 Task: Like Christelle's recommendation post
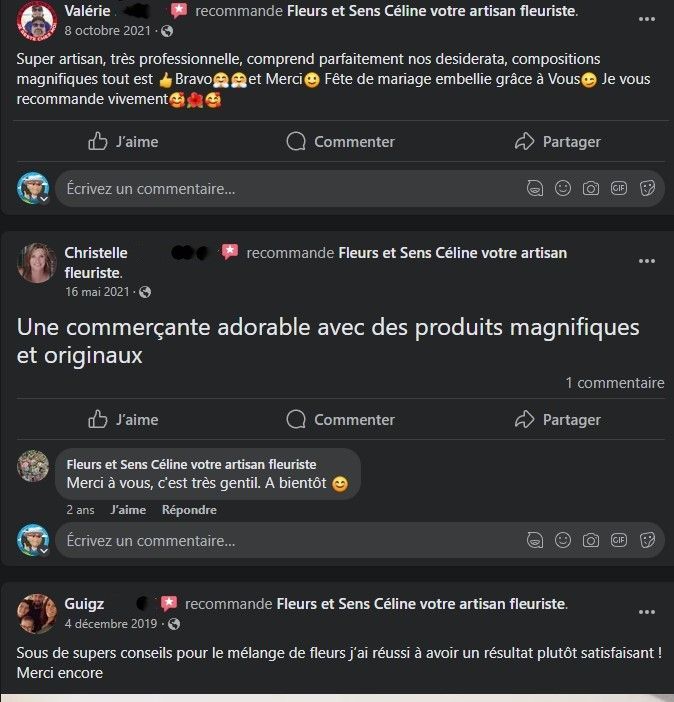tap(123, 420)
